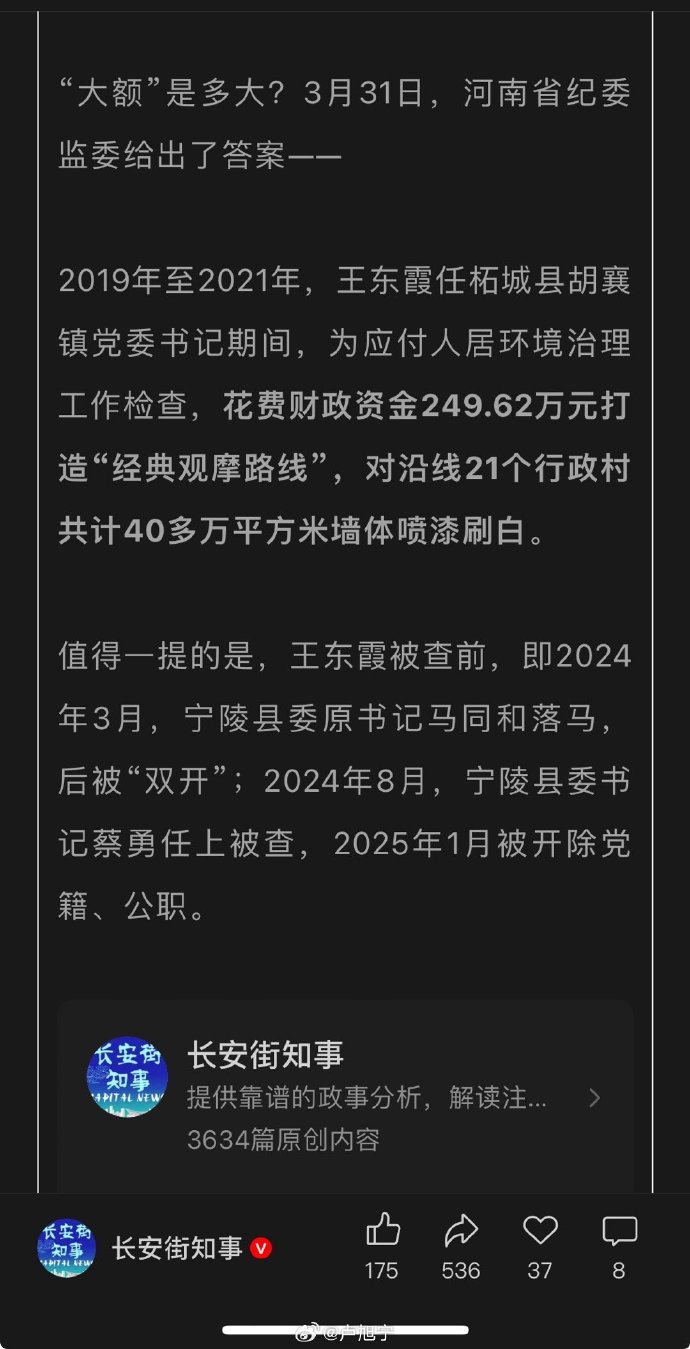Open 长安街知事 profile from bottom bar
The image size is (690, 1349).
pyautogui.click(x=155, y=1248)
